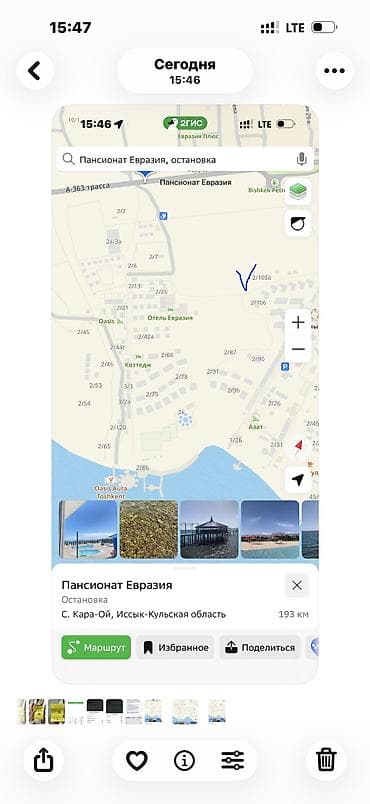Open the edit adjustments sliders
Screen dimensions: 370x804
[x=233, y=760]
